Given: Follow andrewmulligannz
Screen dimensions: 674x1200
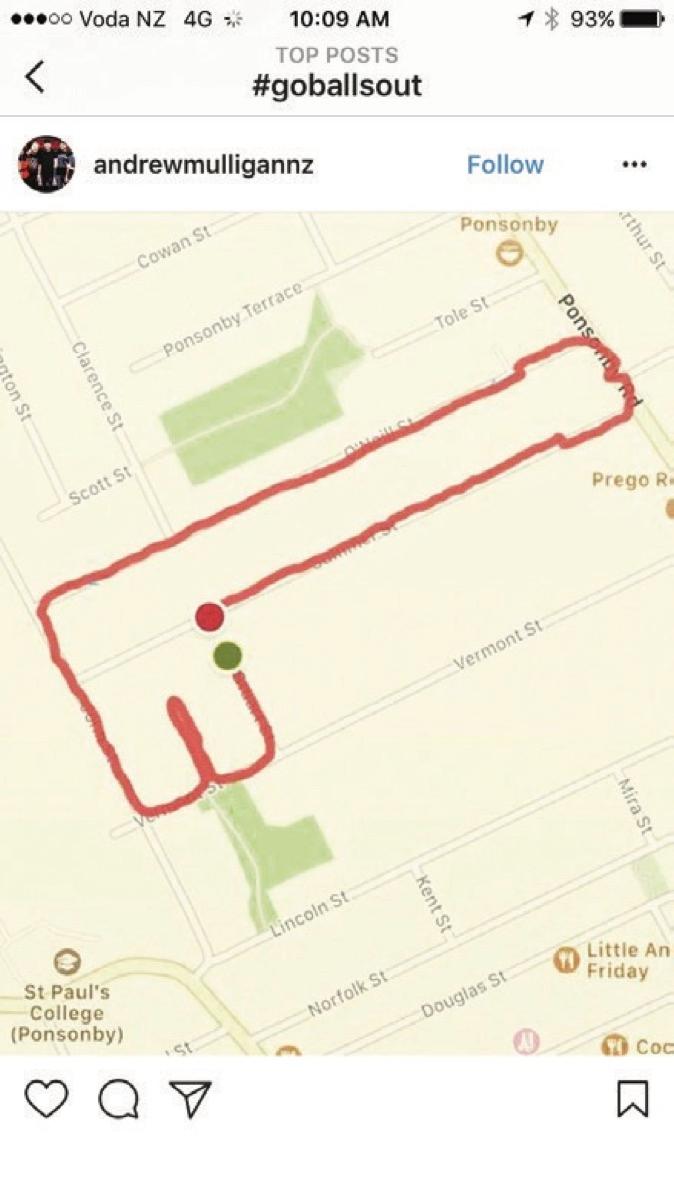Looking at the screenshot, I should 505,165.
